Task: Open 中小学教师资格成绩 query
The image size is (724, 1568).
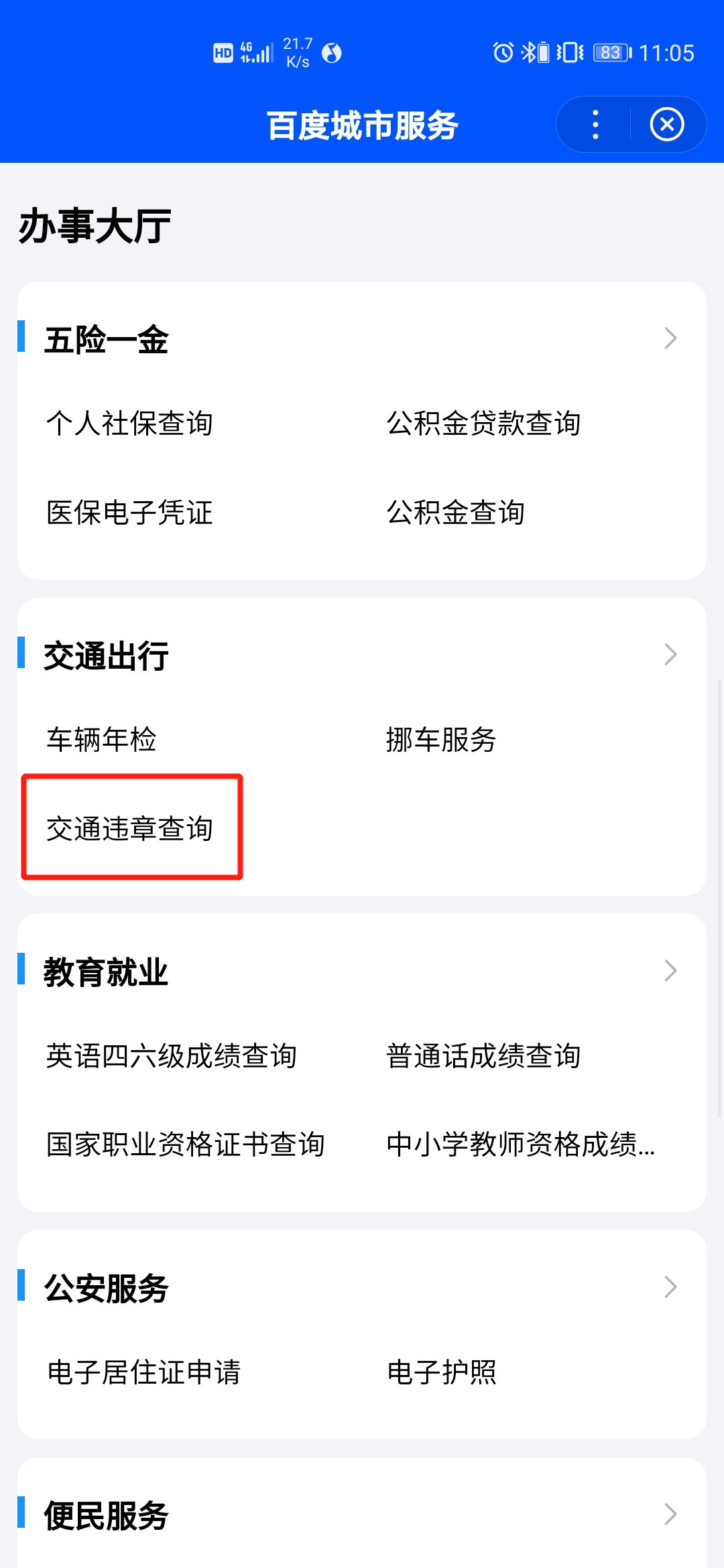Action: pos(520,1145)
